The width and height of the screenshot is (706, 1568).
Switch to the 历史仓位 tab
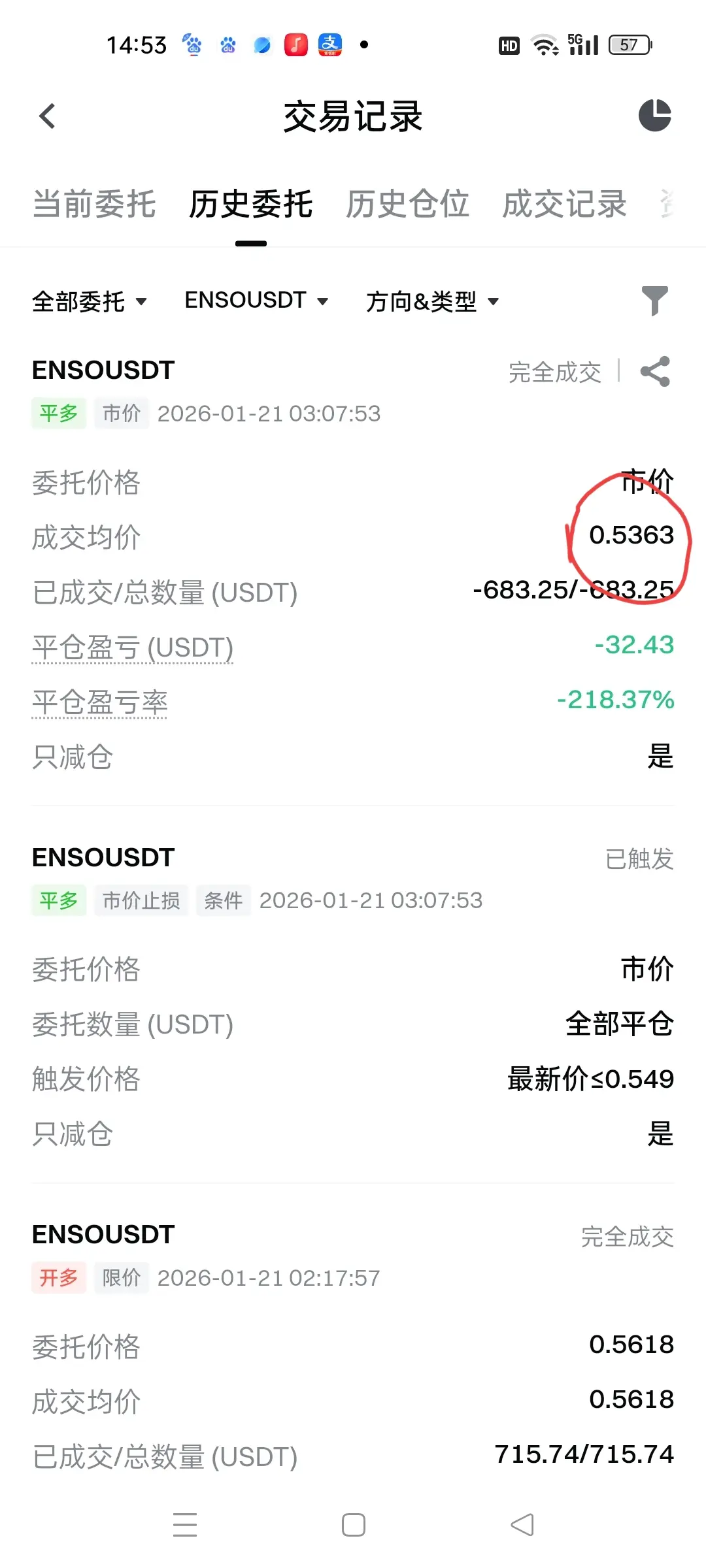tap(407, 204)
